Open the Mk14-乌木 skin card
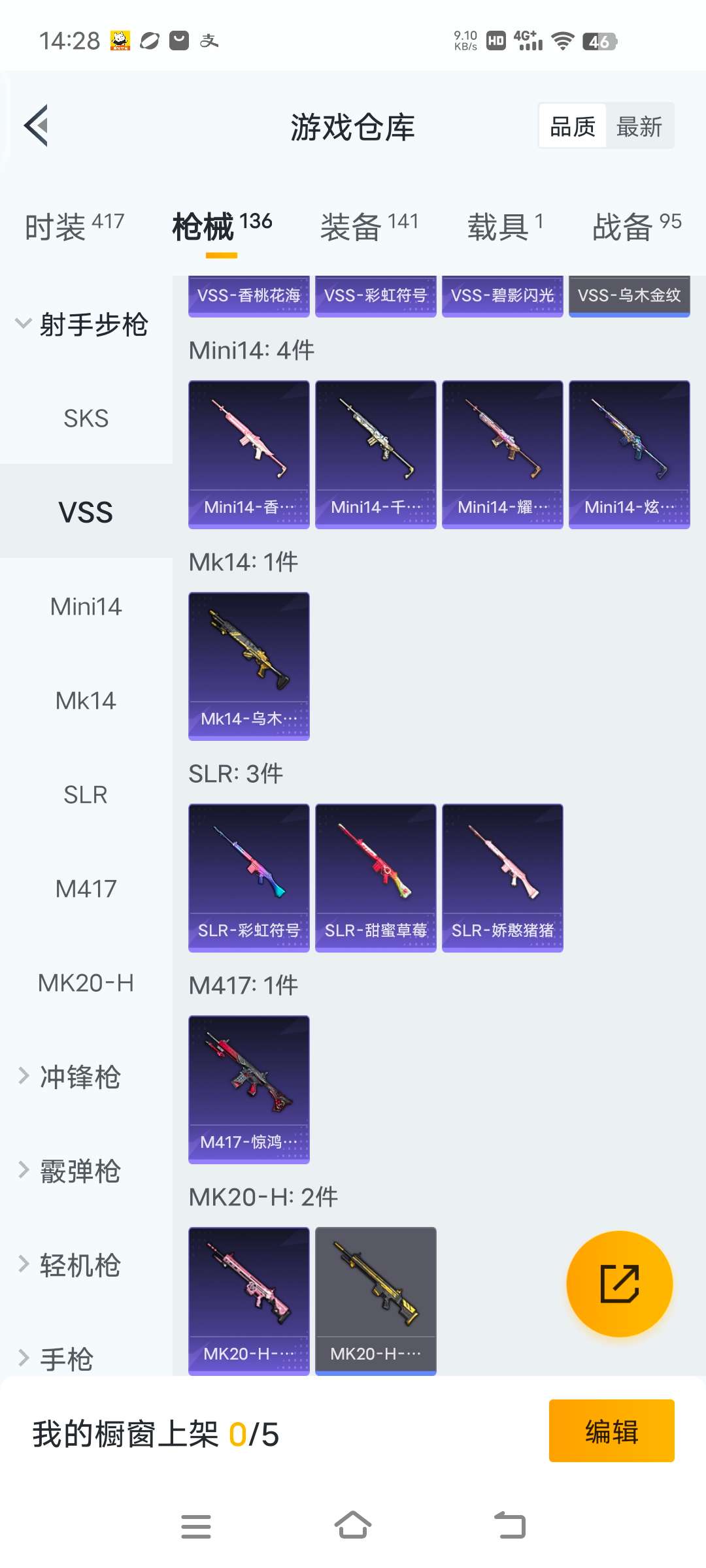 248,666
